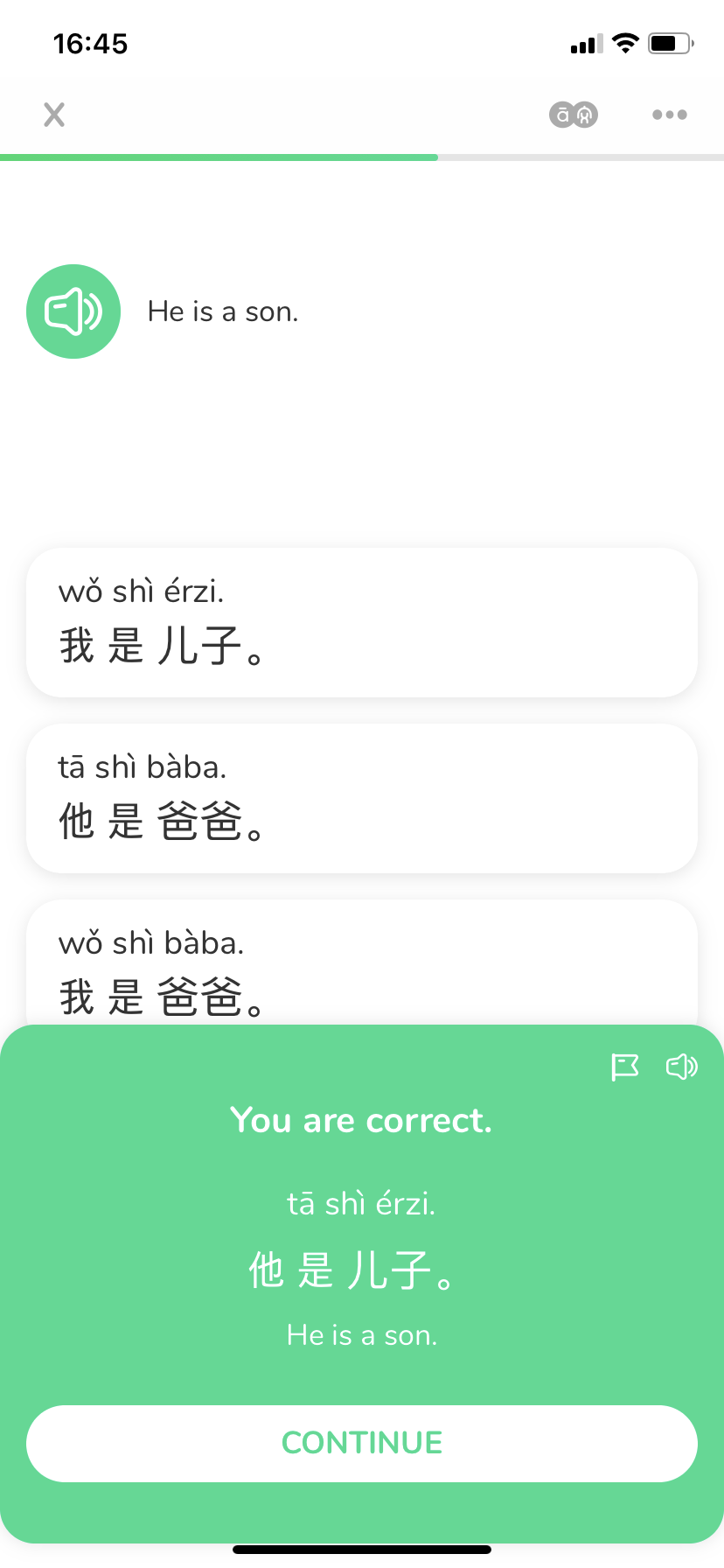
Task: Open the three-dot overflow menu
Action: 669,115
